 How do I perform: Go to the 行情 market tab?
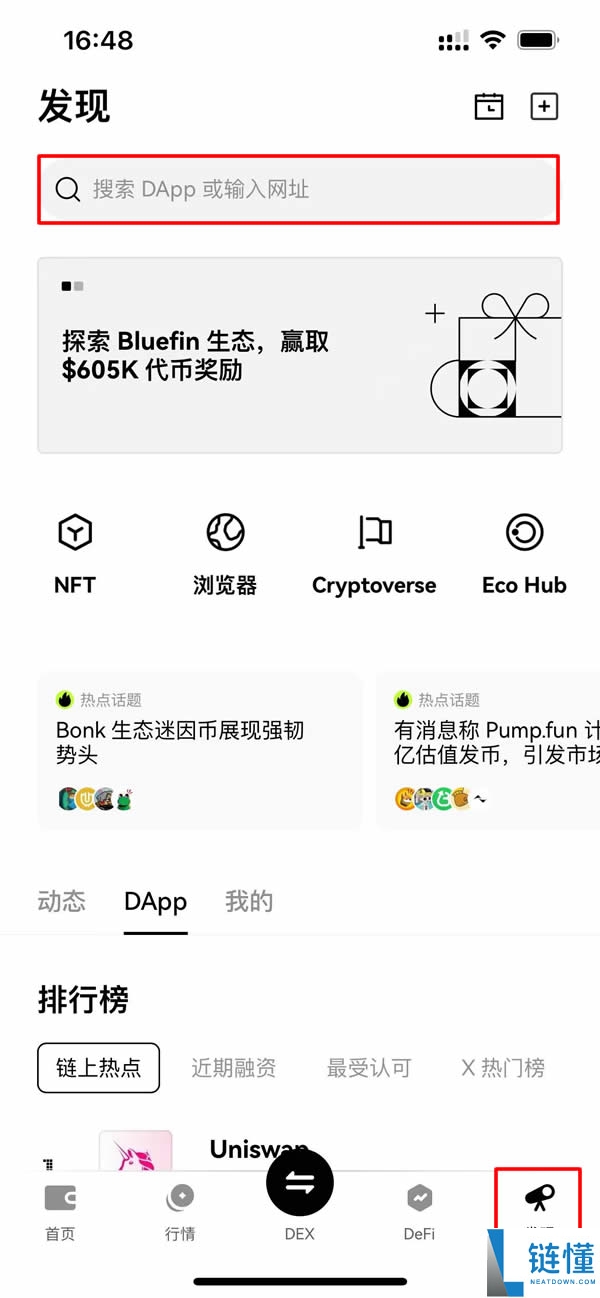coord(180,1210)
